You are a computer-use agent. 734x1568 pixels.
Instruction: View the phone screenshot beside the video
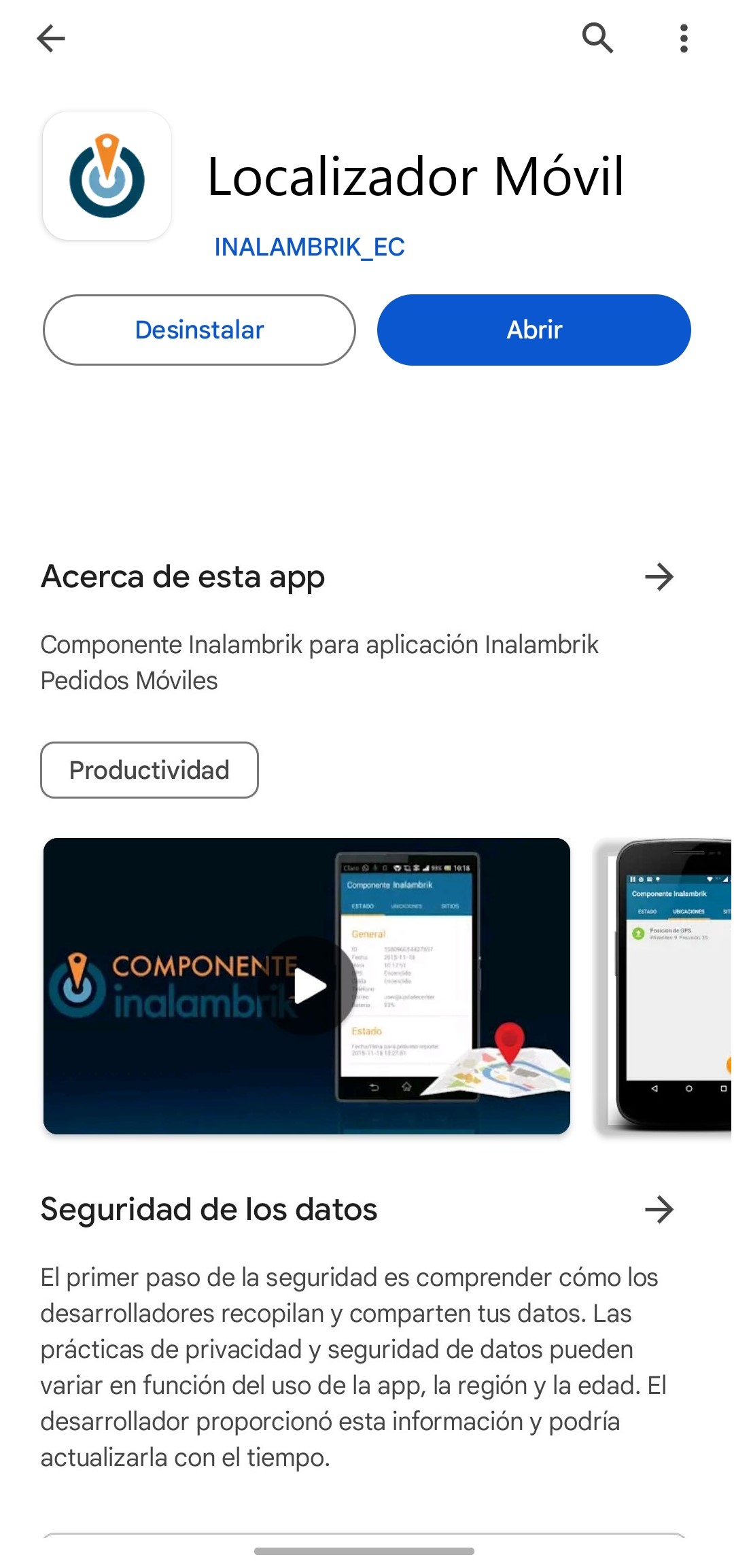tap(664, 986)
